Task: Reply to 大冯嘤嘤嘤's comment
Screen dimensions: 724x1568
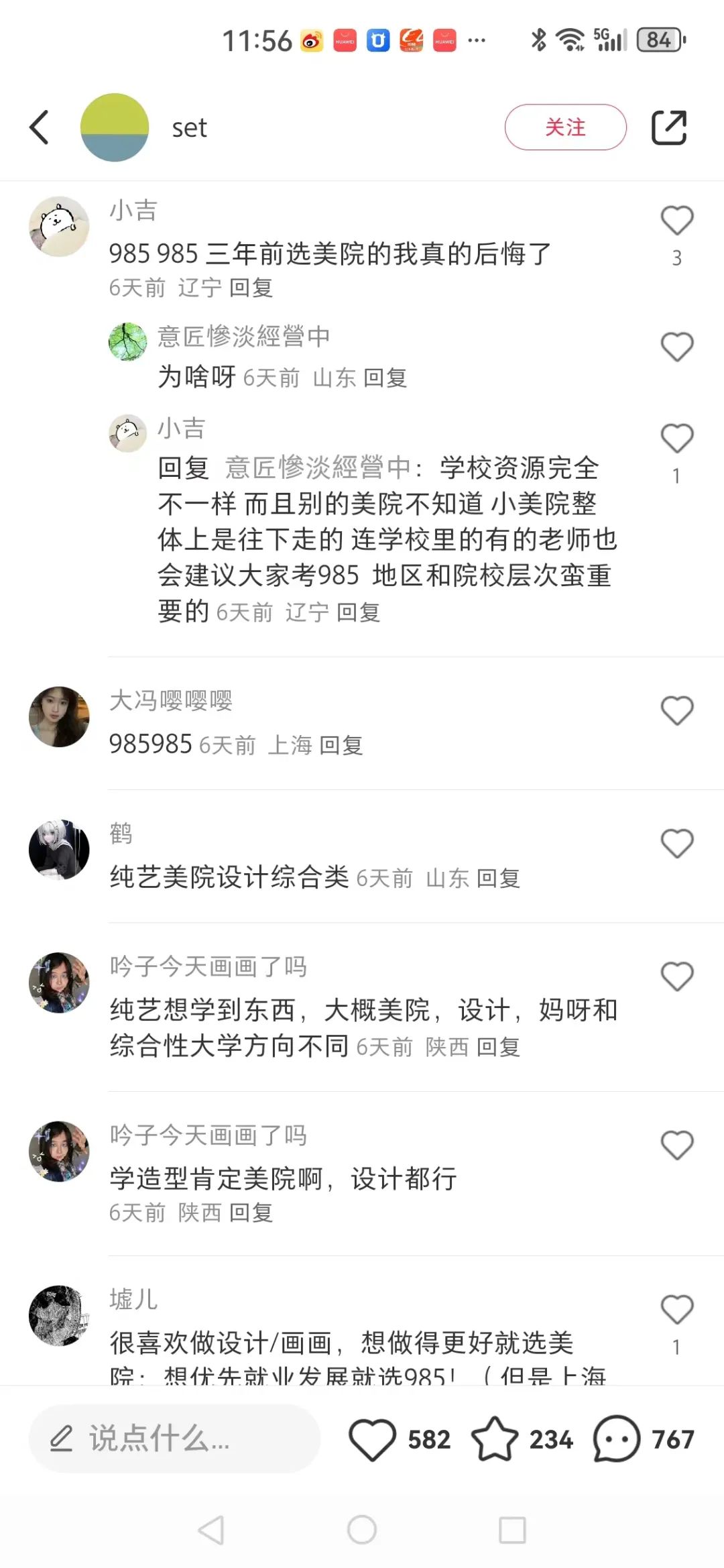Action: (x=341, y=745)
